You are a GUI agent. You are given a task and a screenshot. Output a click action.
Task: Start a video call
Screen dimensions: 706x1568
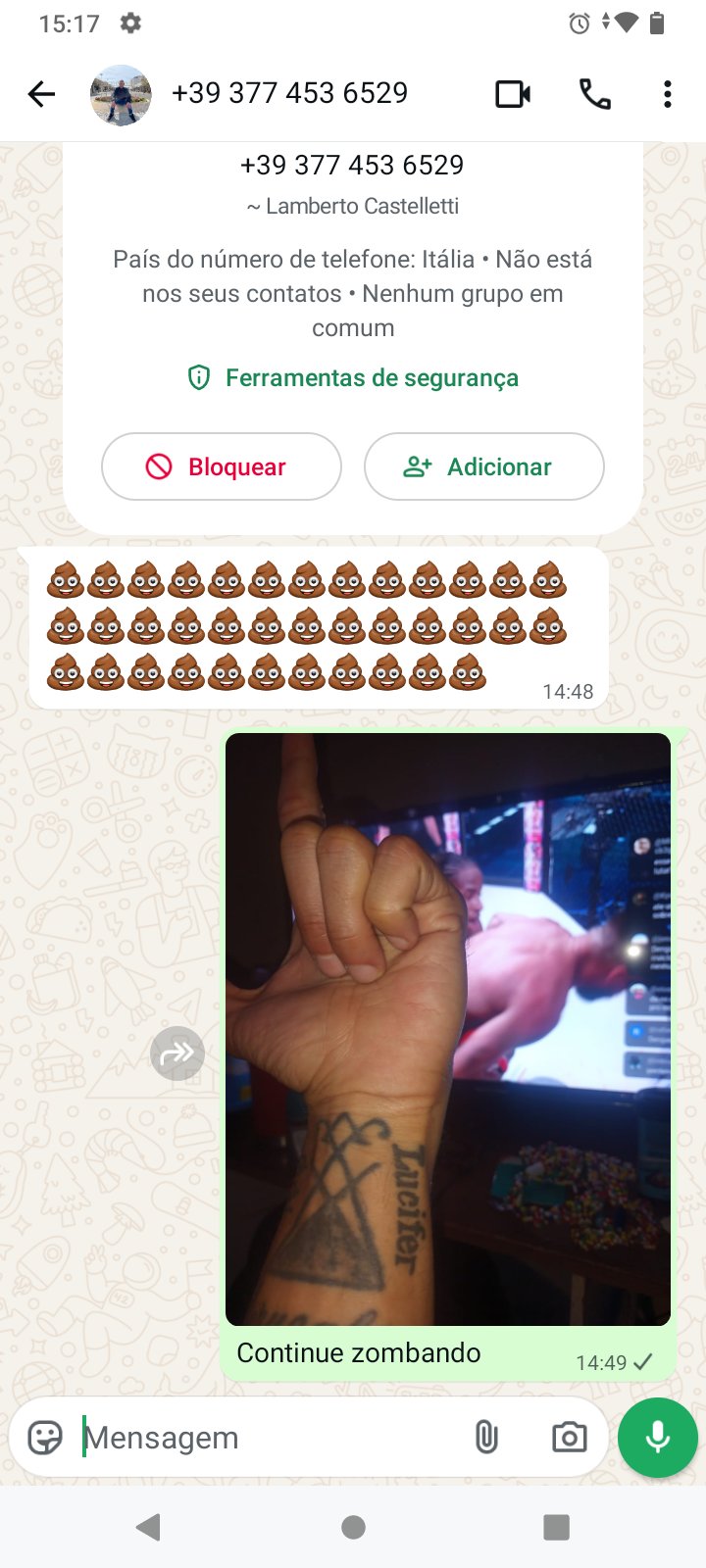[x=513, y=94]
